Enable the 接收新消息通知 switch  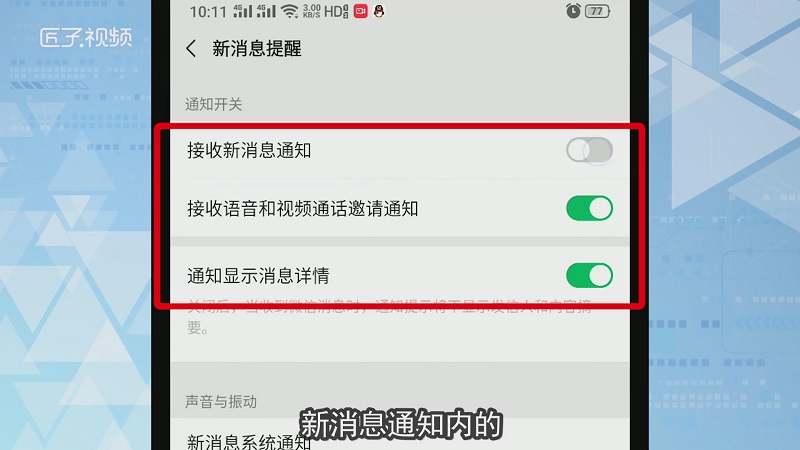tap(589, 151)
